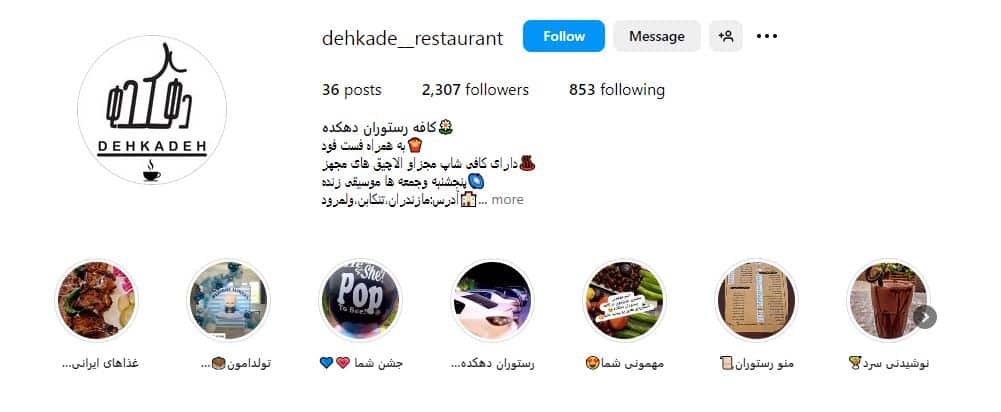1001x412 pixels.
Task: Open similar accounts suggestions icon
Action: point(726,36)
